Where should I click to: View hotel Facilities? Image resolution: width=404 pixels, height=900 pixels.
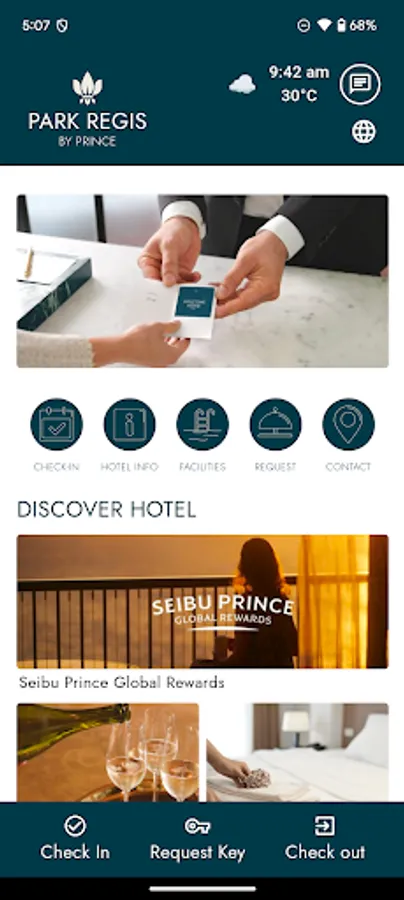[x=203, y=425]
